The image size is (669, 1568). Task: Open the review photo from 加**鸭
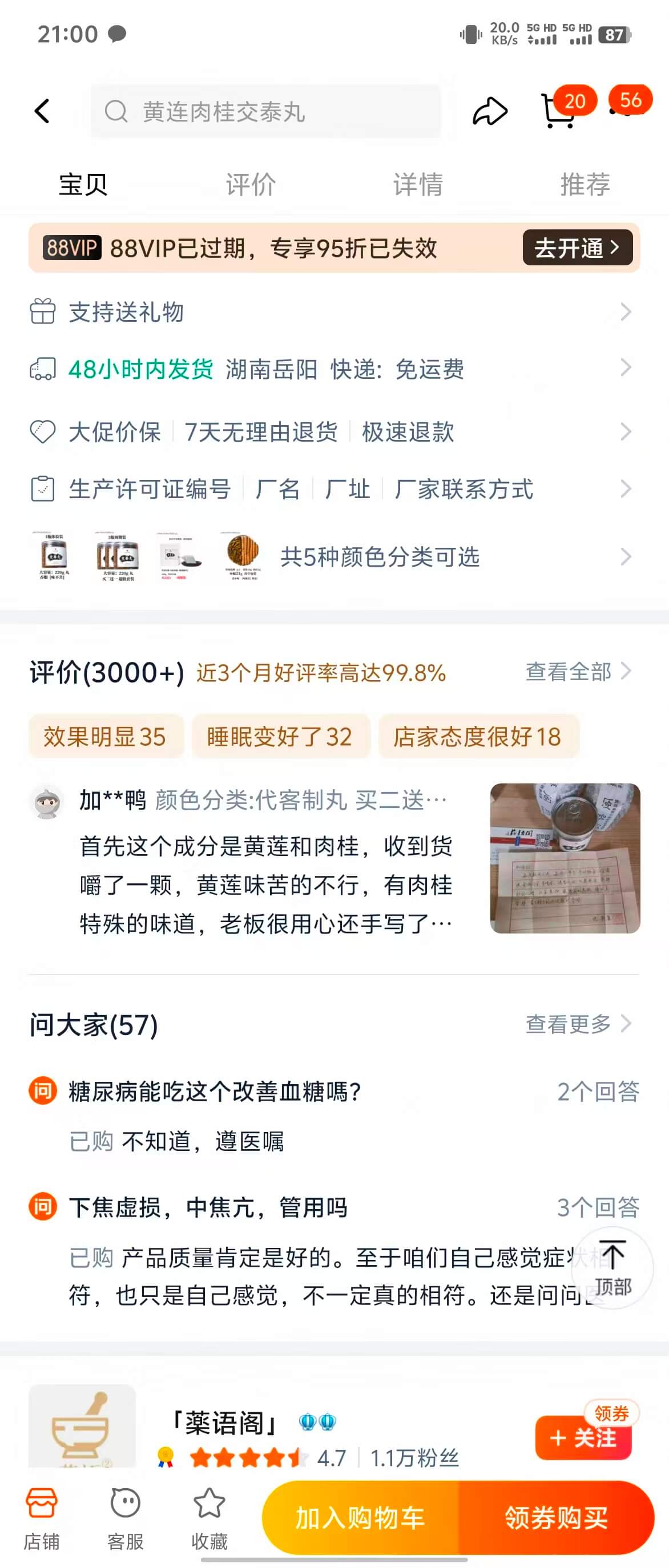click(x=565, y=858)
